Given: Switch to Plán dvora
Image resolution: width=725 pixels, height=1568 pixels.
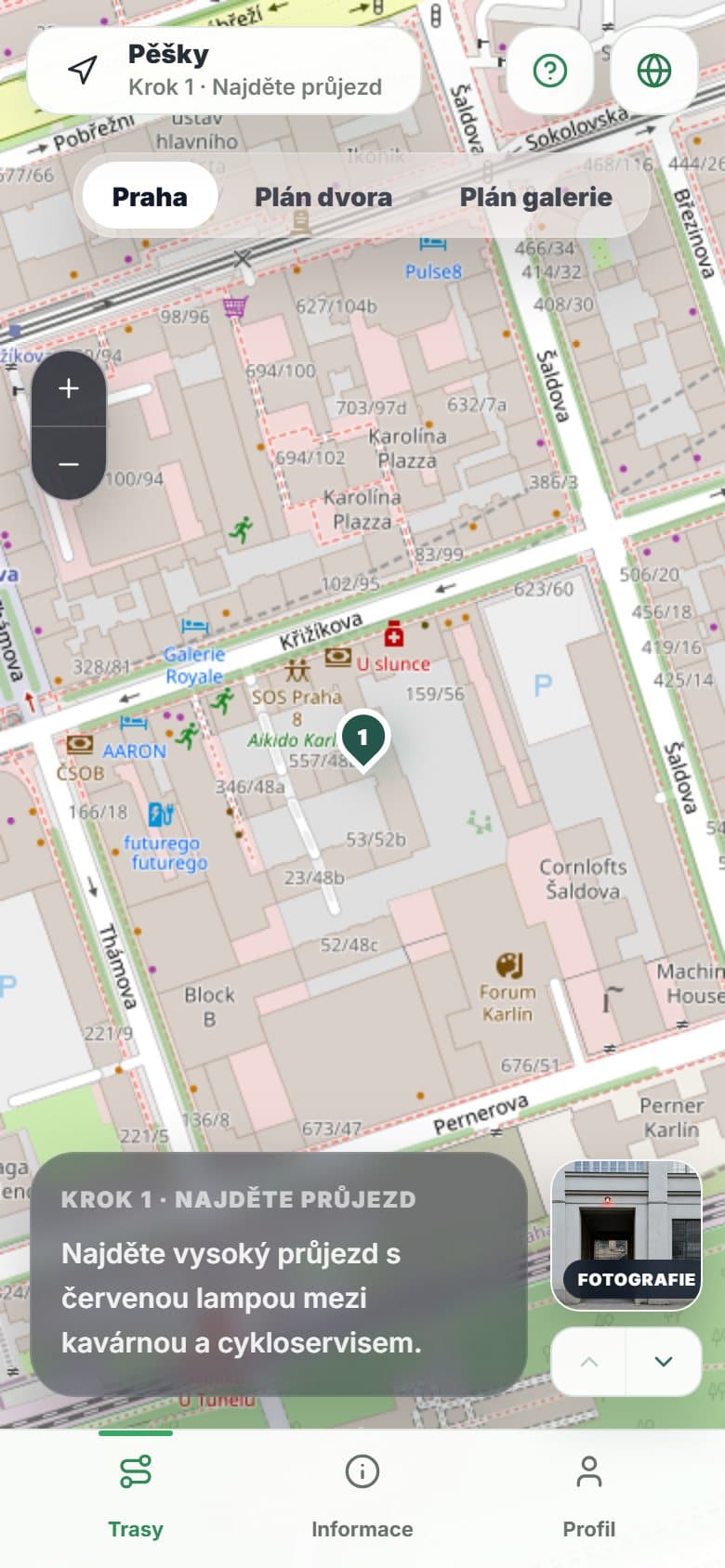Looking at the screenshot, I should coord(323,197).
